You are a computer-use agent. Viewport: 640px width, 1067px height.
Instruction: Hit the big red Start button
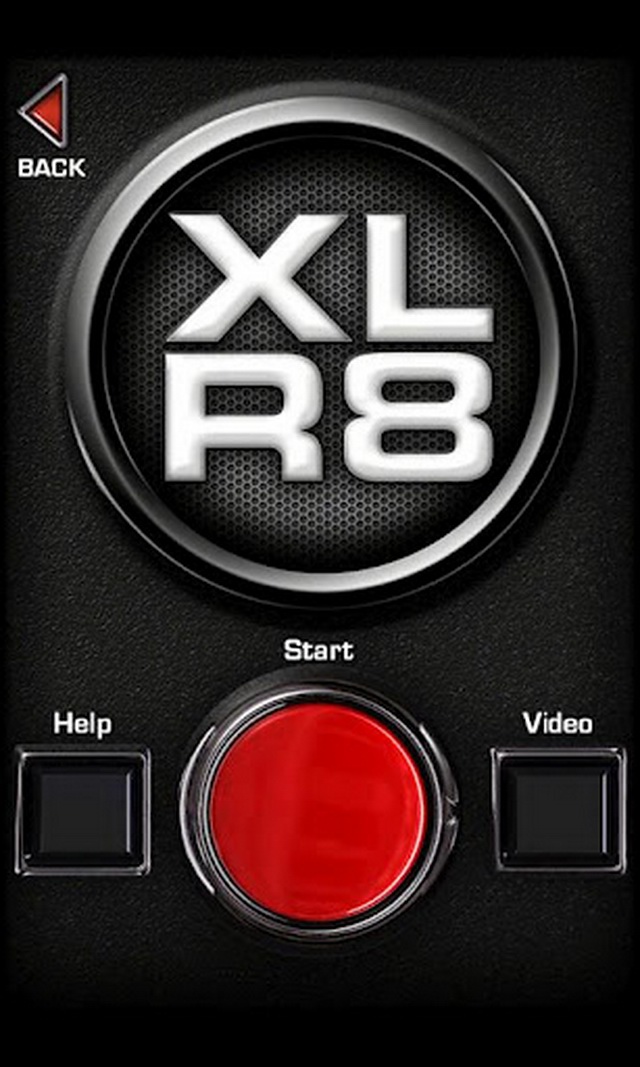(318, 812)
